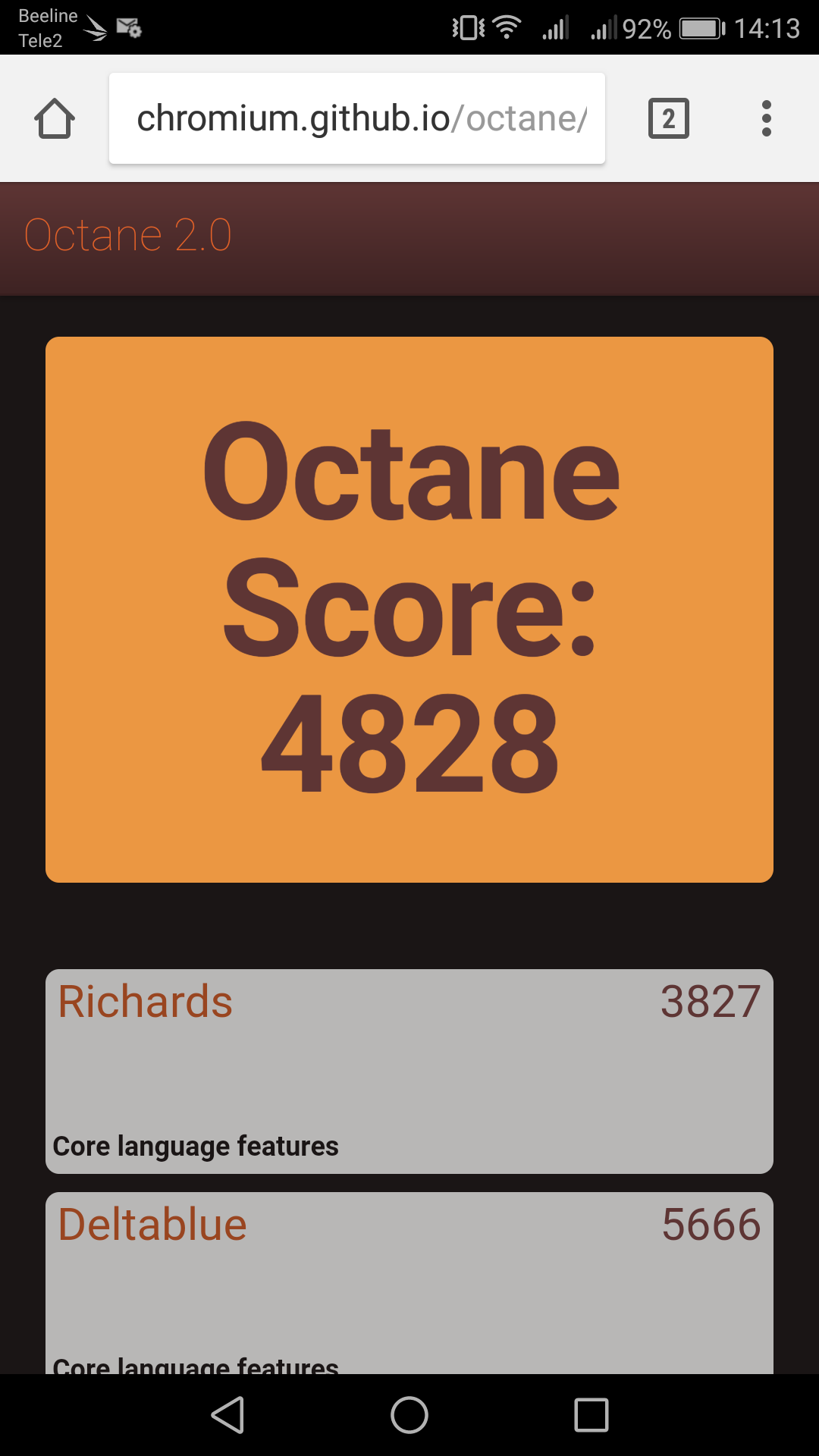Open the tab switcher showing 2 tabs
The image size is (819, 1456).
[x=668, y=118]
